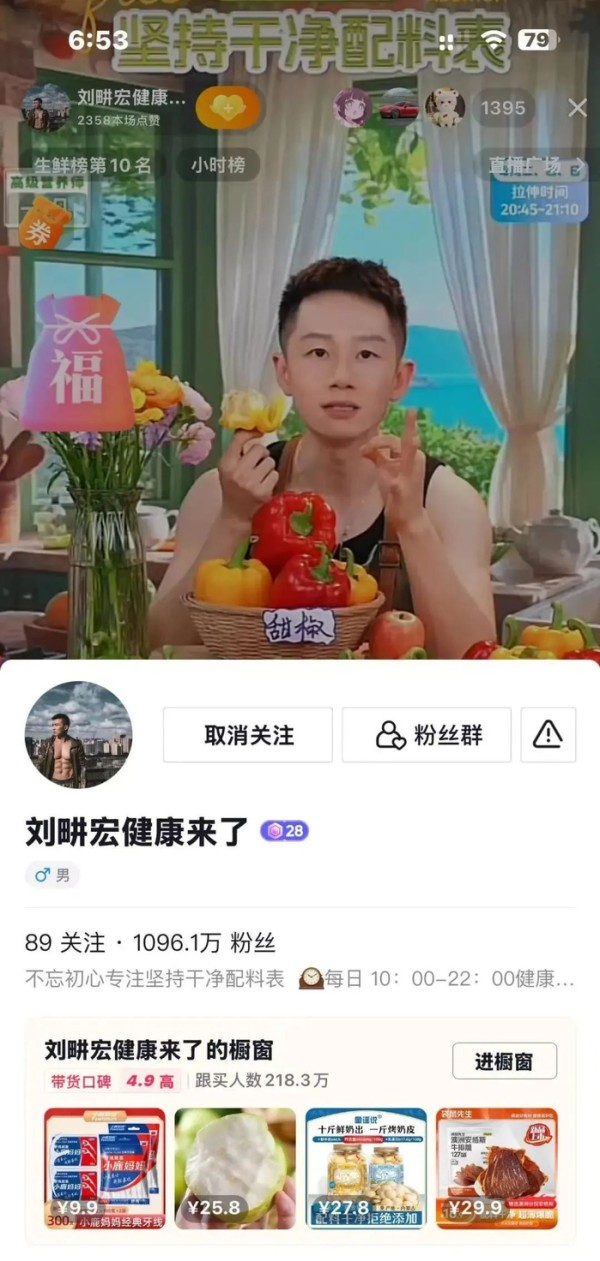600x1261 pixels.
Task: Open the ¥9.9 小鹿妈妈 floss product
Action: tap(105, 1168)
